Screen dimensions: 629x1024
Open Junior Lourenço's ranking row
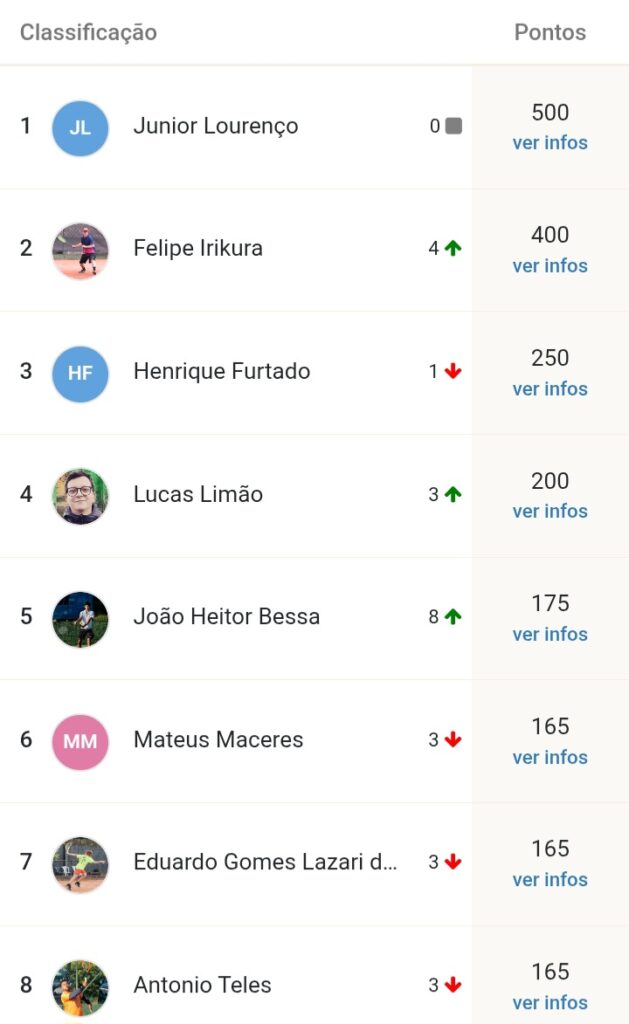point(314,127)
